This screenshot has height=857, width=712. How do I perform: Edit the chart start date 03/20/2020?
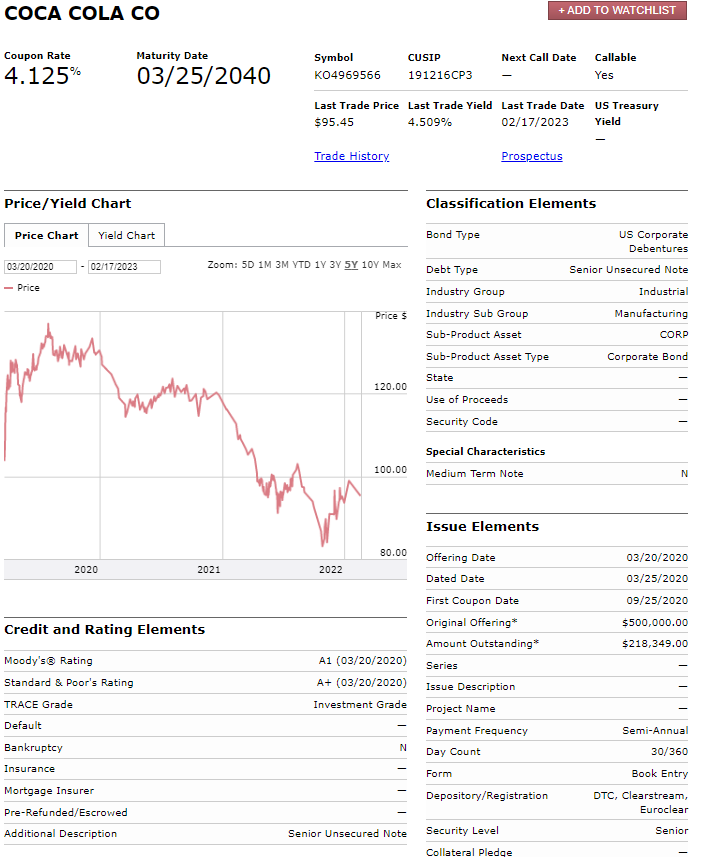click(41, 266)
